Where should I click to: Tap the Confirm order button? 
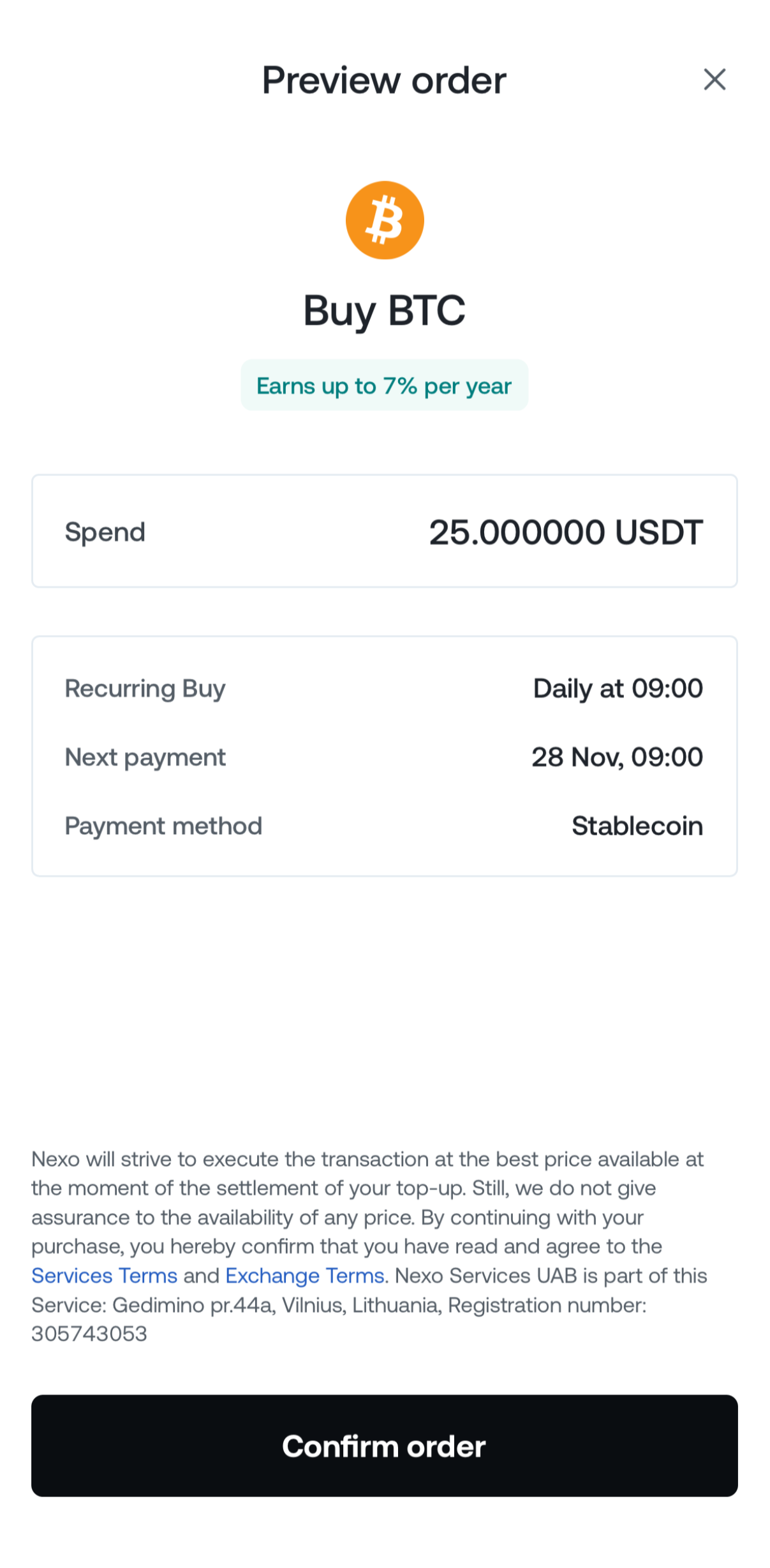coord(385,1447)
